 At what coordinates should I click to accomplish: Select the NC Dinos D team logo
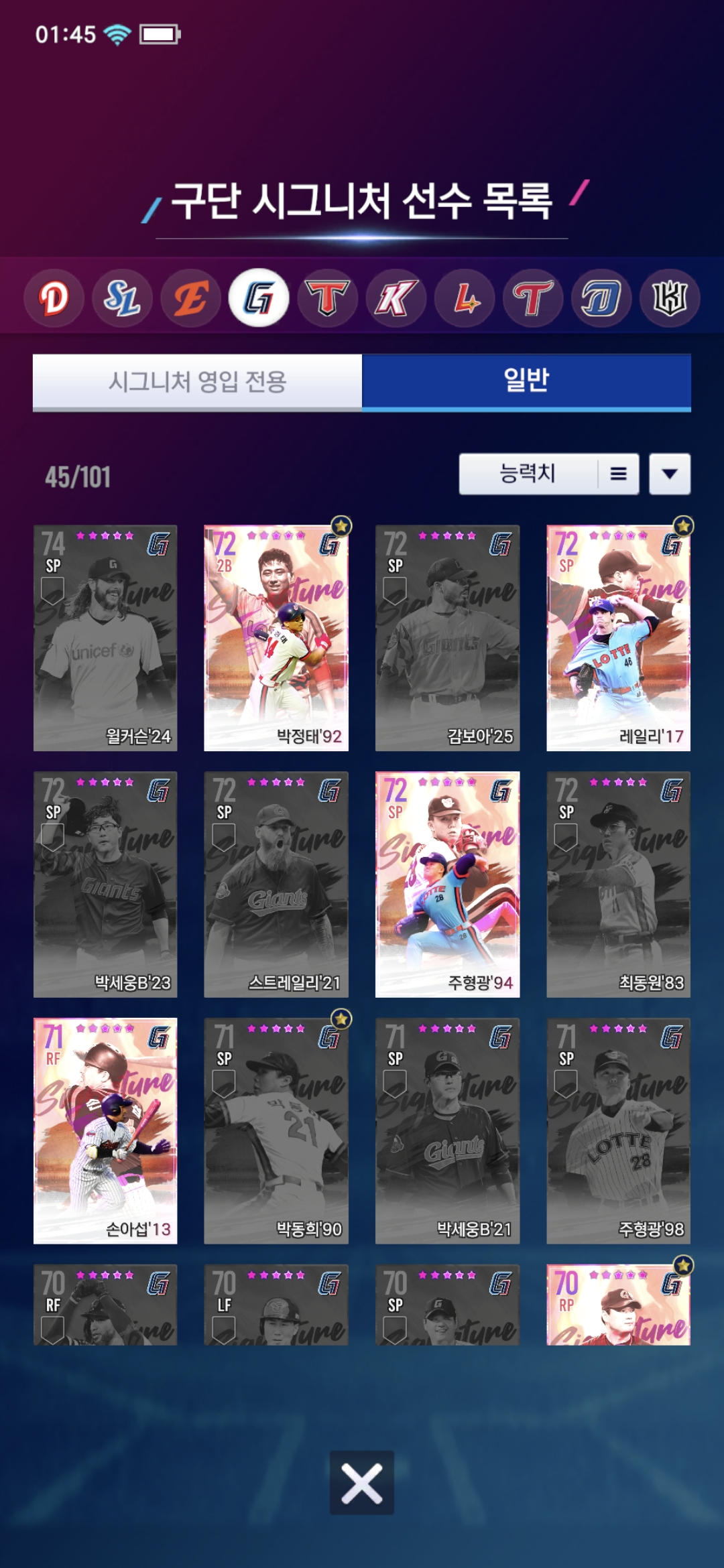click(x=601, y=298)
